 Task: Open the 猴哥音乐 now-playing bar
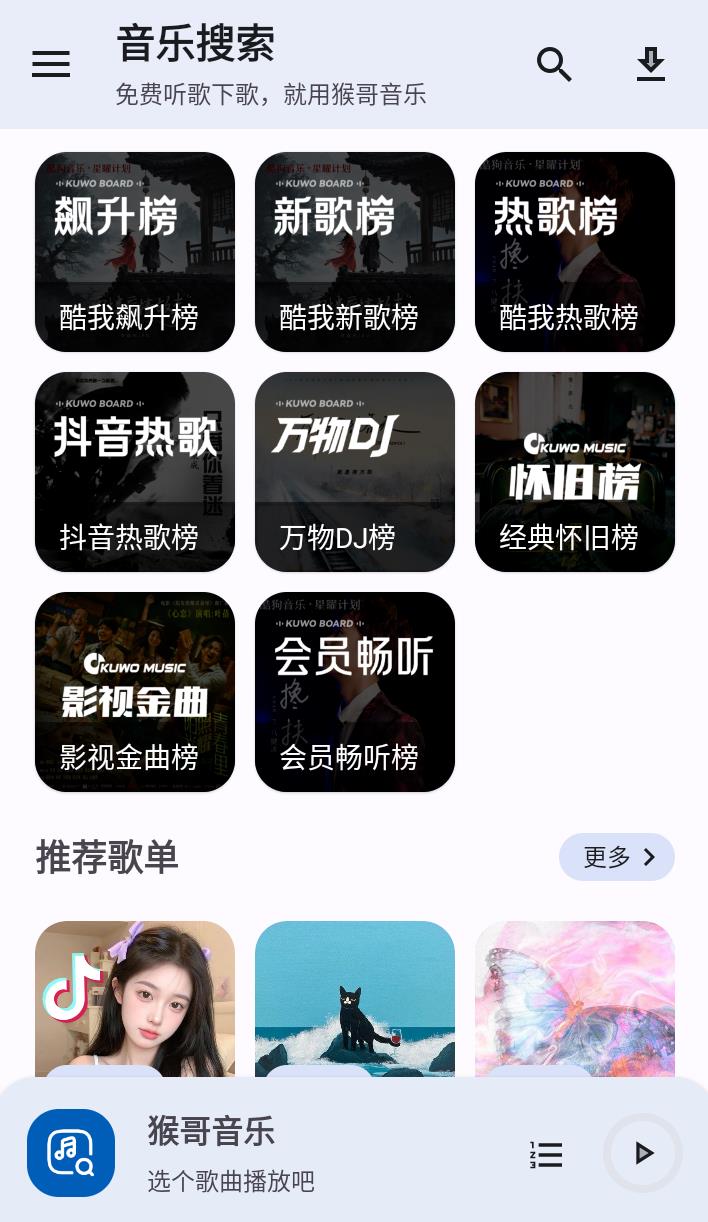pyautogui.click(x=300, y=1153)
